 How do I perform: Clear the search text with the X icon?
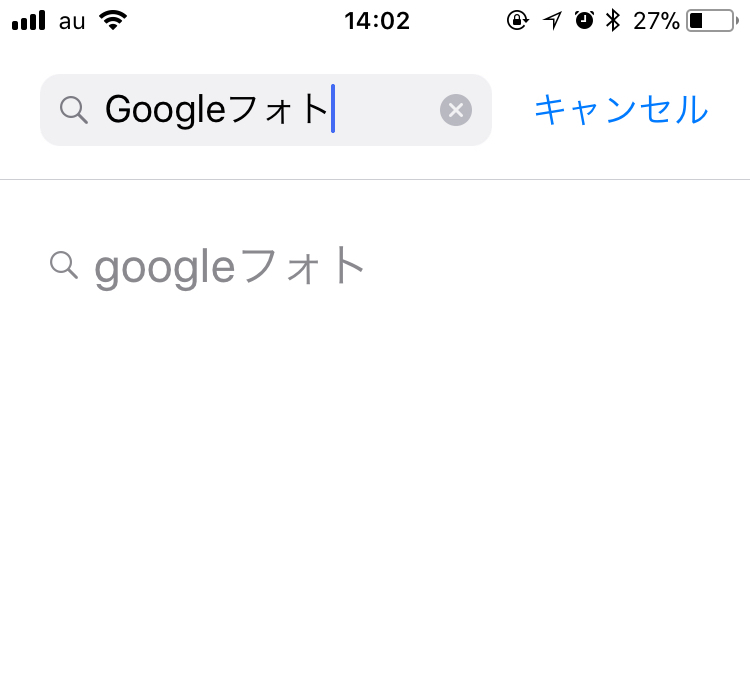click(x=455, y=110)
